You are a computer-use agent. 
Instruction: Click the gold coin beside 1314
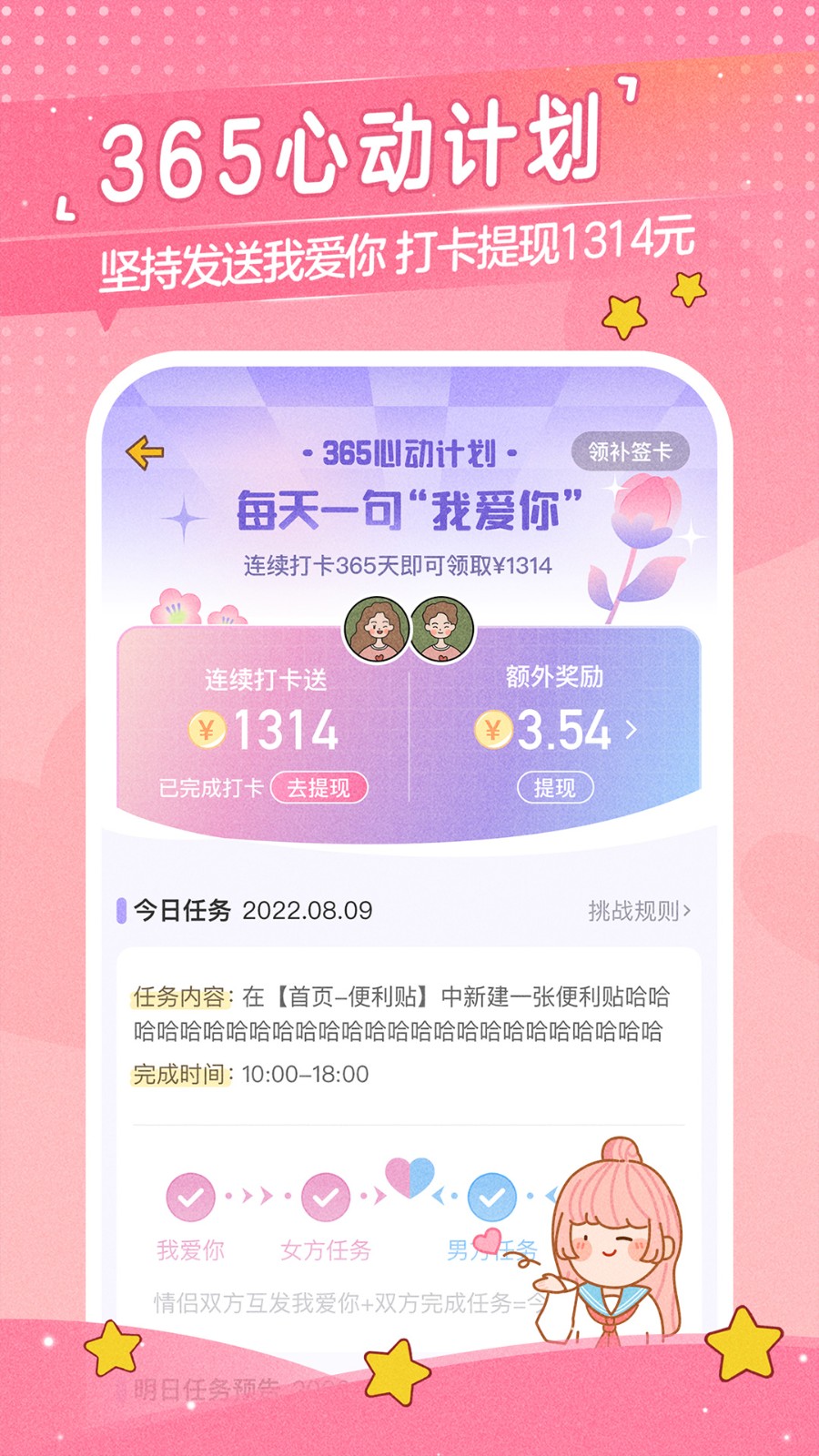click(207, 729)
